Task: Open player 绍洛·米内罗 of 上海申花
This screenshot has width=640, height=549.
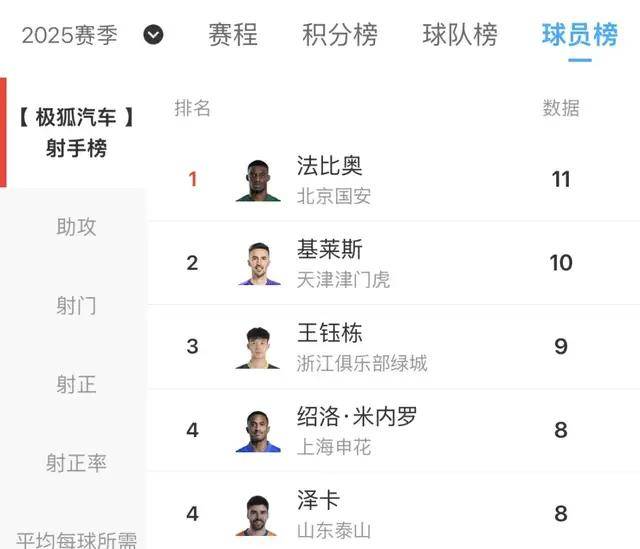Action: pos(356,430)
